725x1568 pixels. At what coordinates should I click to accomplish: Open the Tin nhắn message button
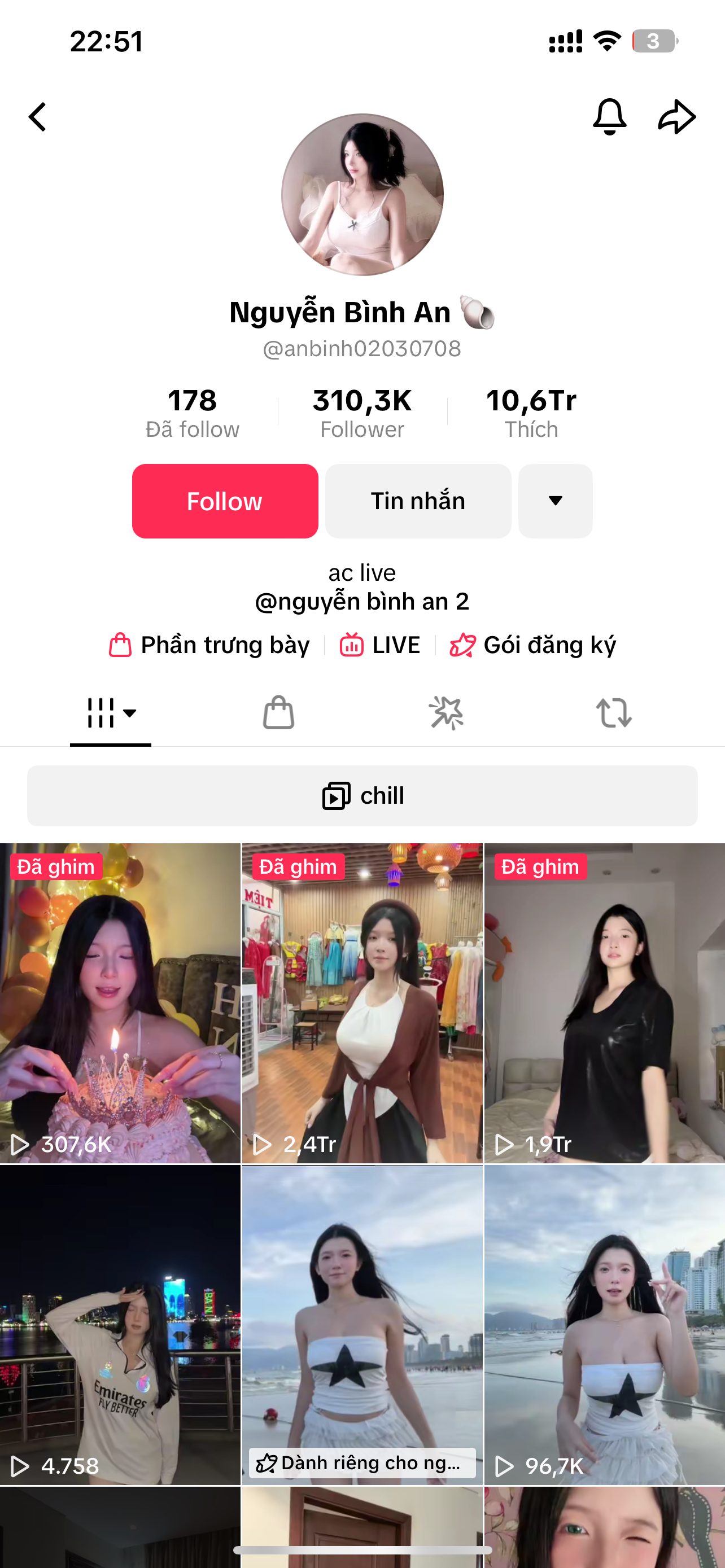[418, 501]
